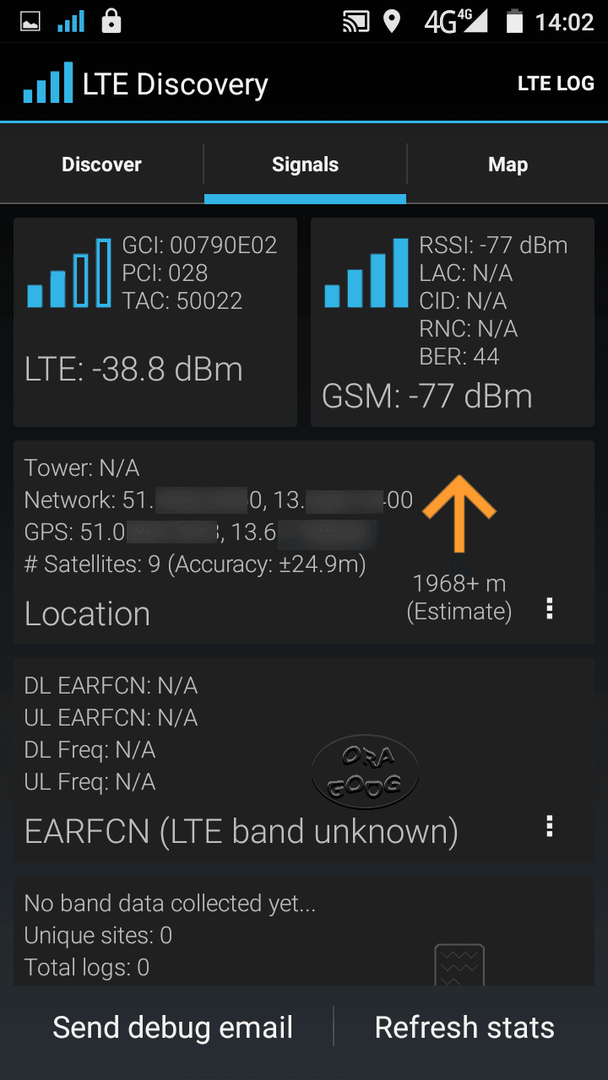
Task: Open the GSM signal card
Action: (x=452, y=322)
